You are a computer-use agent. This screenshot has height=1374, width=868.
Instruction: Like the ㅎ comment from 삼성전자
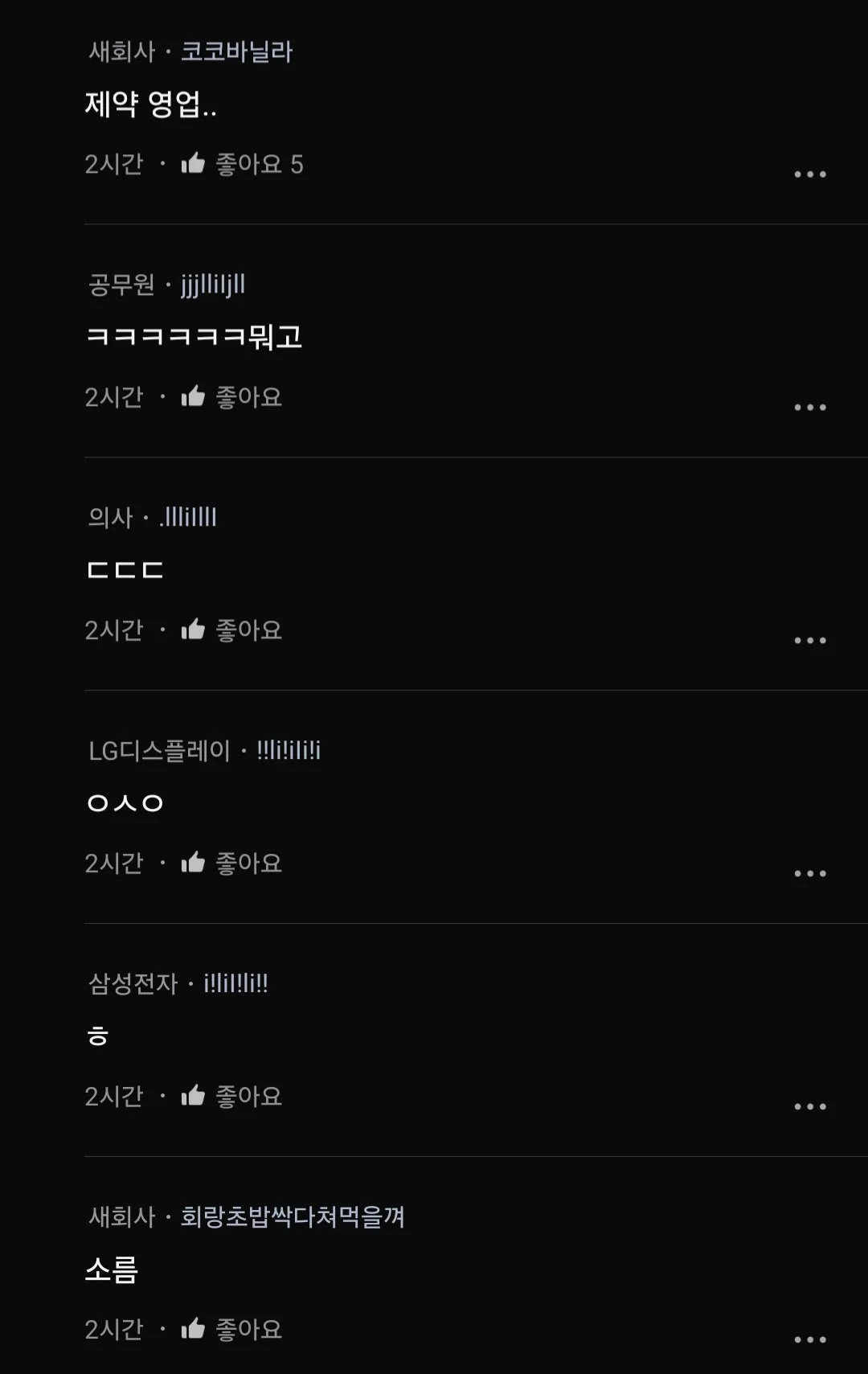pyautogui.click(x=194, y=1097)
